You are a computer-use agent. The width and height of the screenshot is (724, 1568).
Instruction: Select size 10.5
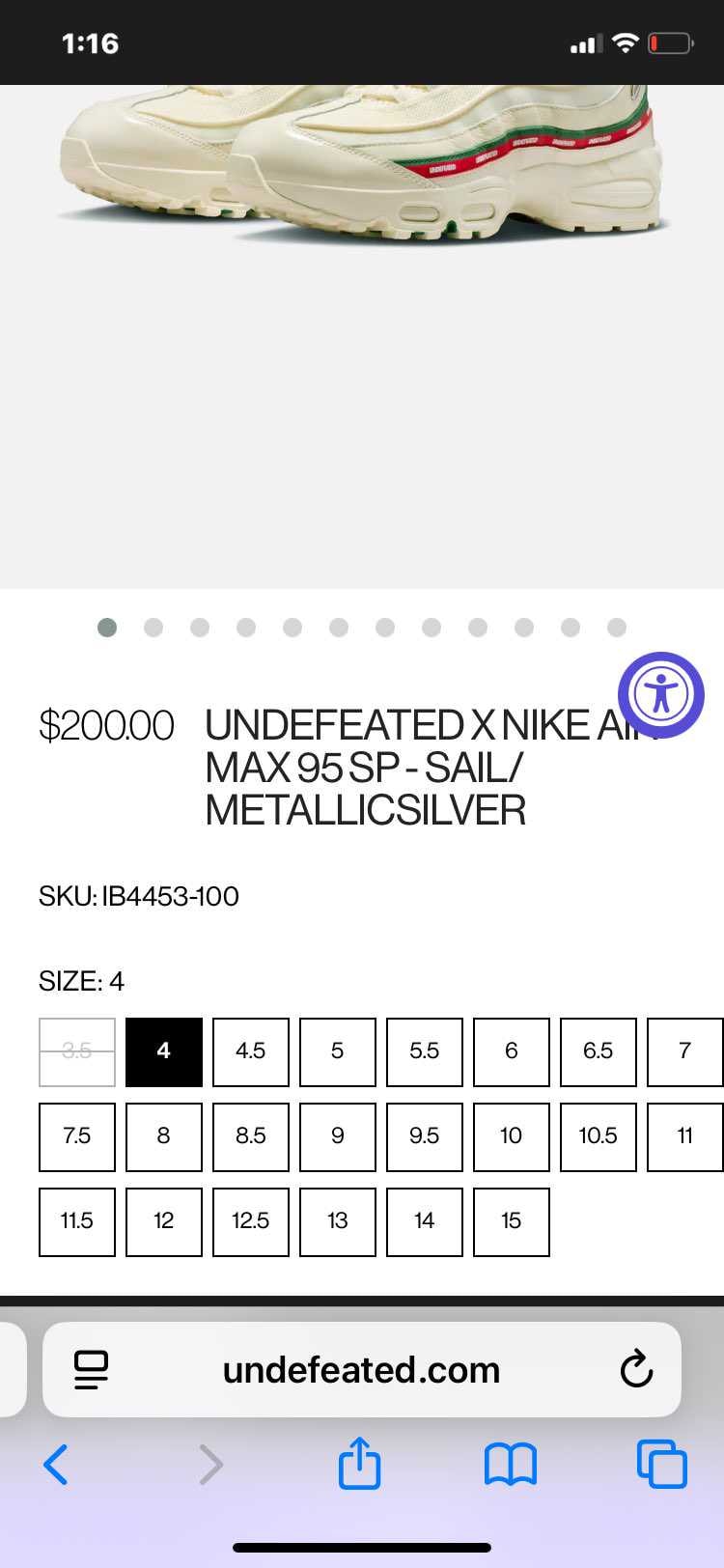pos(598,1136)
